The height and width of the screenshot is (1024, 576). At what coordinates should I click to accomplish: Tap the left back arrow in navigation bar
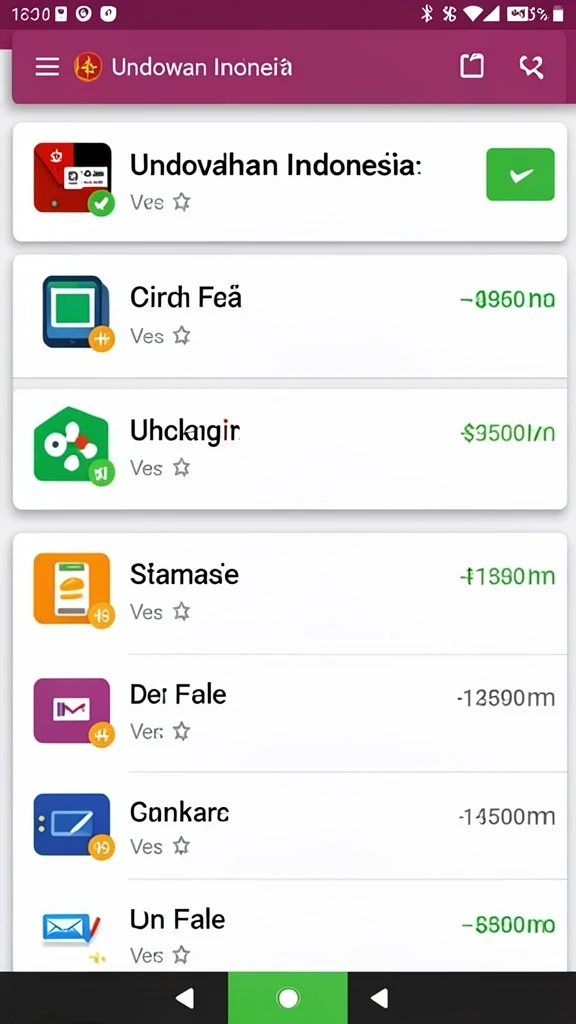click(x=185, y=998)
